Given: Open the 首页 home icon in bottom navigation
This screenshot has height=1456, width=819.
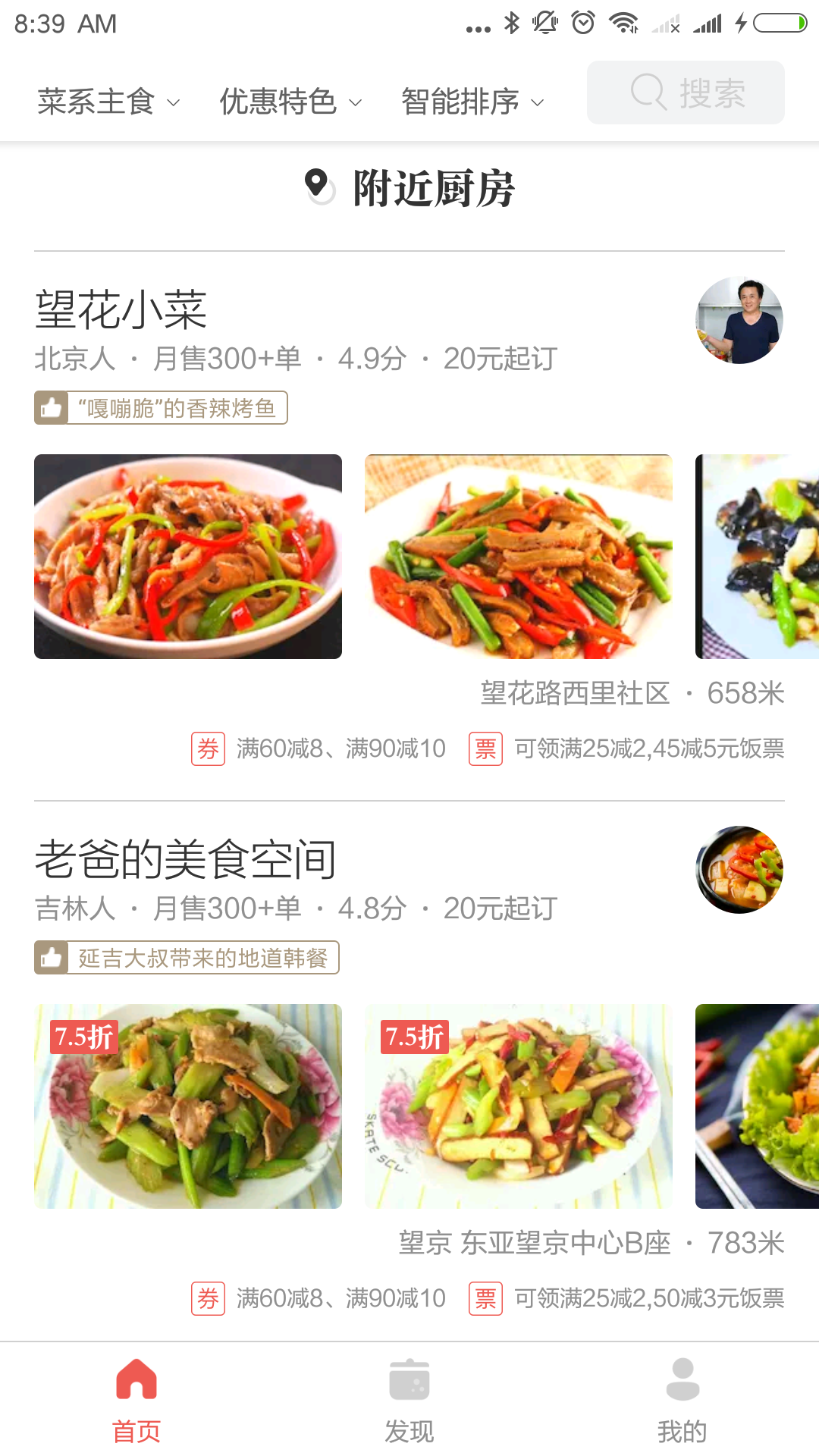Looking at the screenshot, I should [x=137, y=1382].
